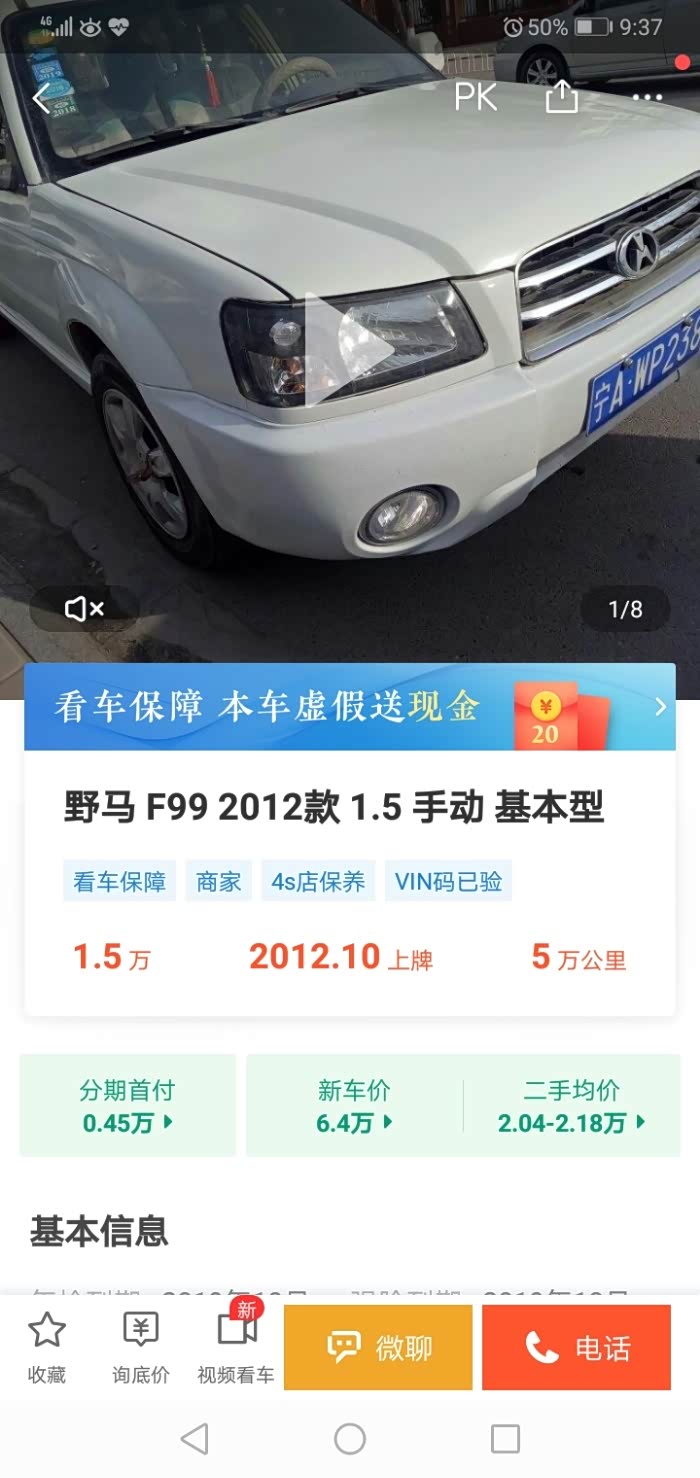The image size is (700, 1478).
Task: Add this car to 收藏 favorites
Action: click(x=47, y=1346)
